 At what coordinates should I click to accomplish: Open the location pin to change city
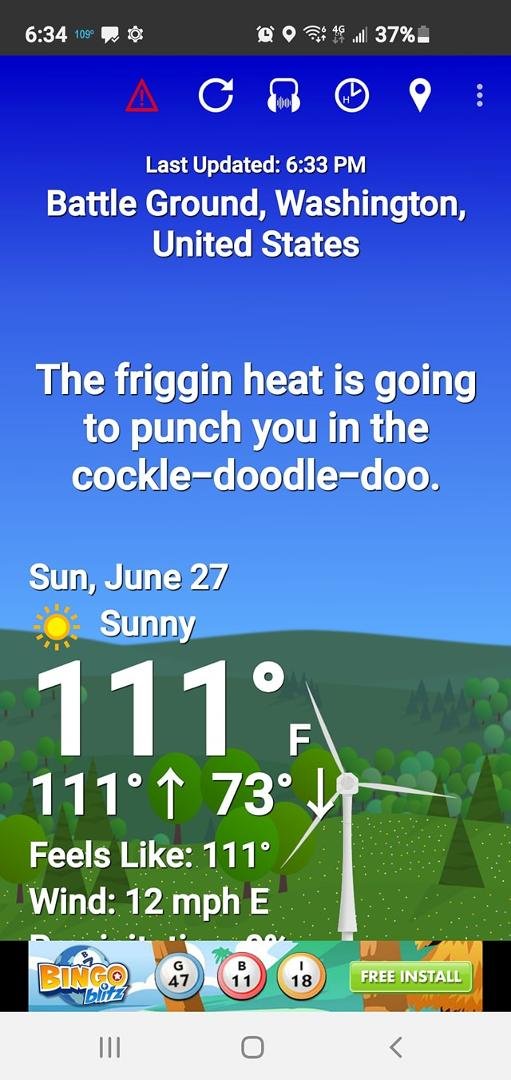tap(420, 96)
